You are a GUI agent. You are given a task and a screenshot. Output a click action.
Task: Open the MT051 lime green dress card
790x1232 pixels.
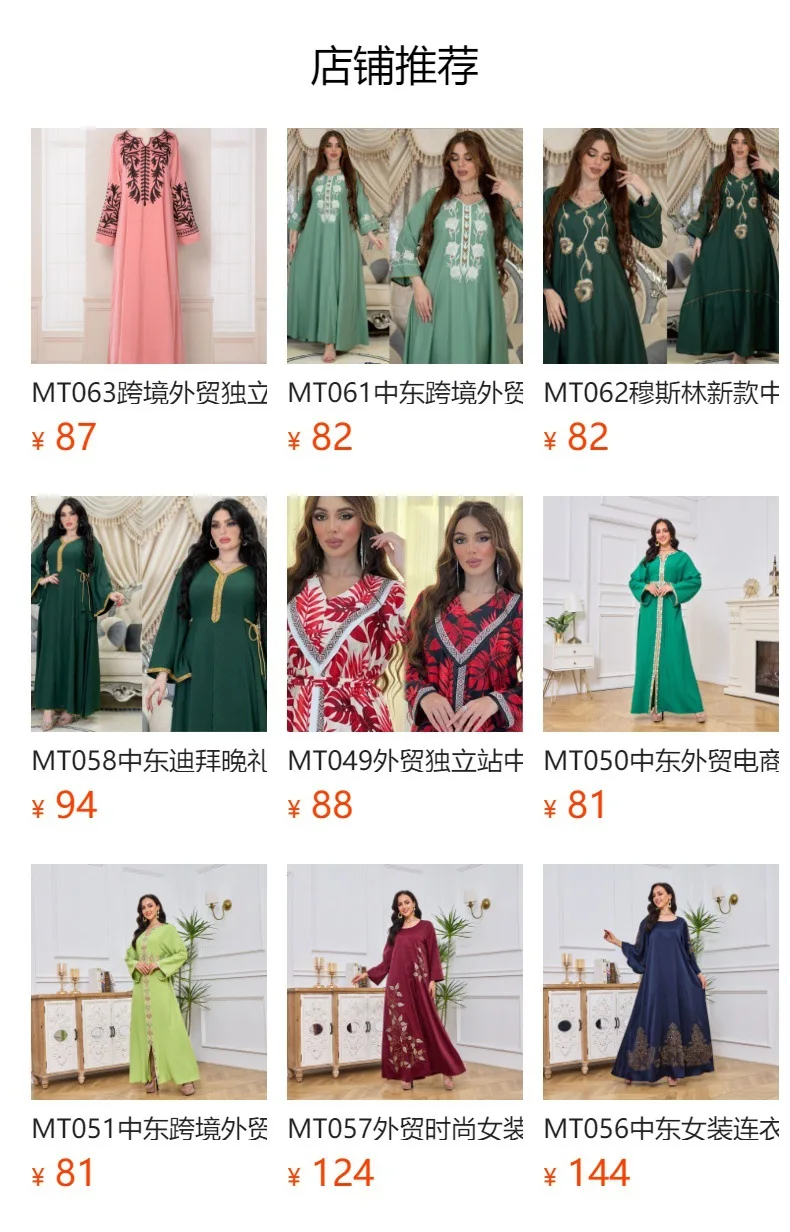click(148, 982)
